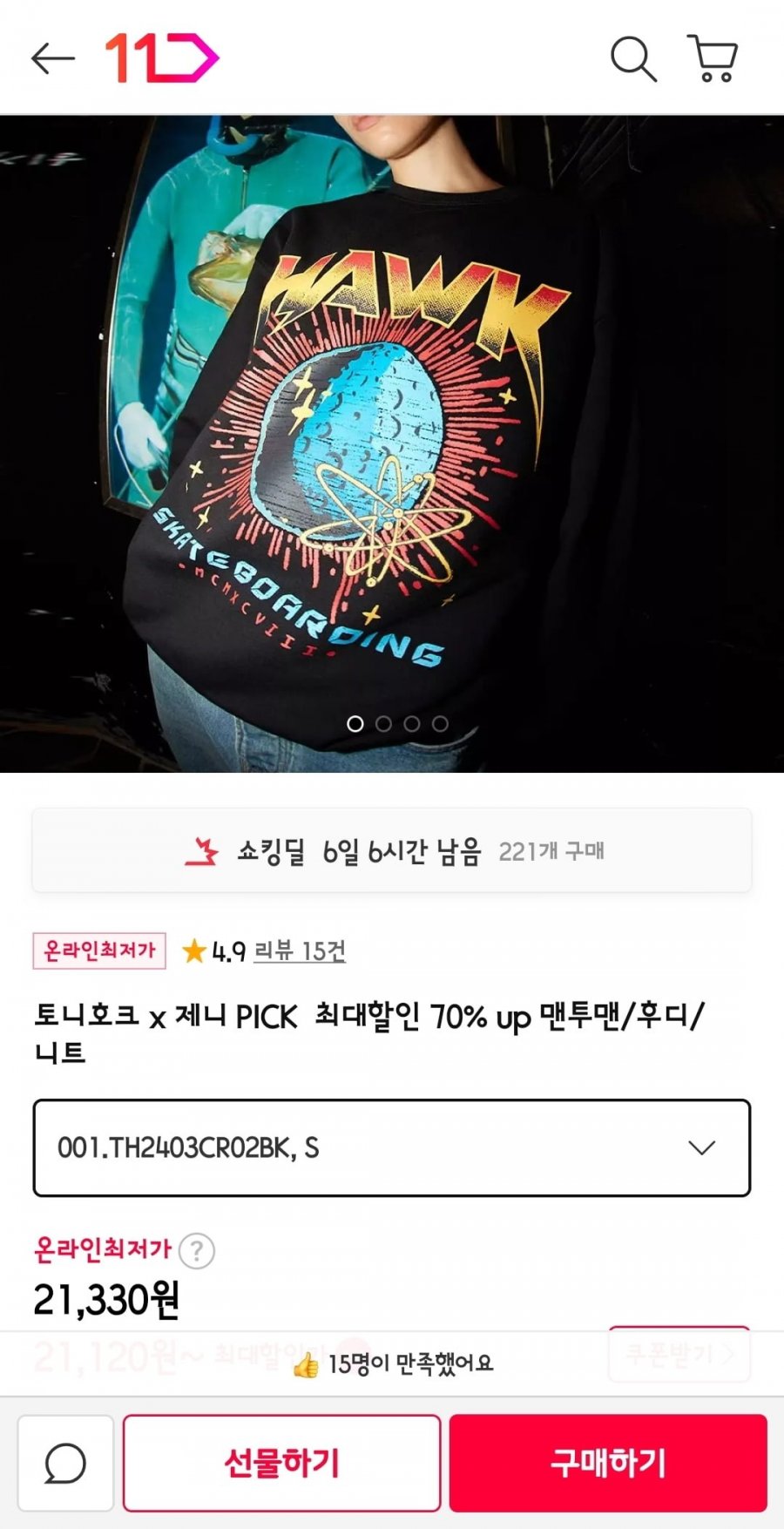Expand the 001.TH2403CR02BK, S option dropdown

pyautogui.click(x=392, y=1147)
